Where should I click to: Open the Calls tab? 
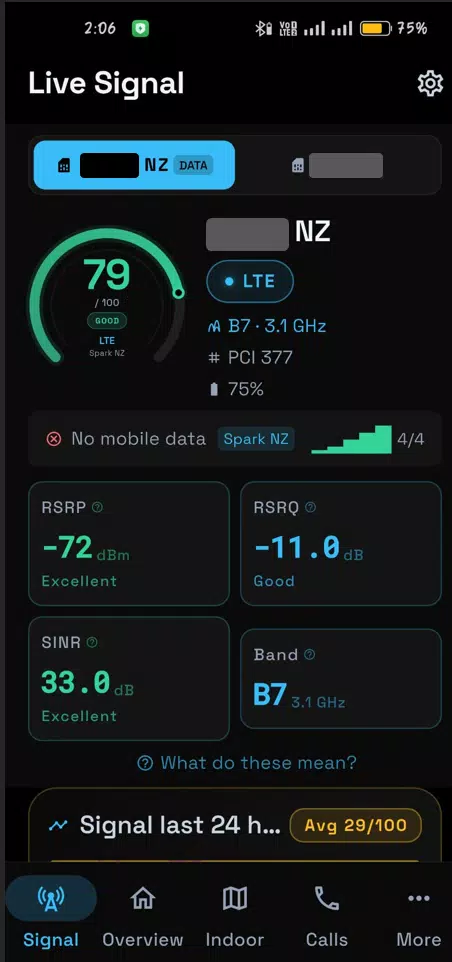click(x=326, y=917)
